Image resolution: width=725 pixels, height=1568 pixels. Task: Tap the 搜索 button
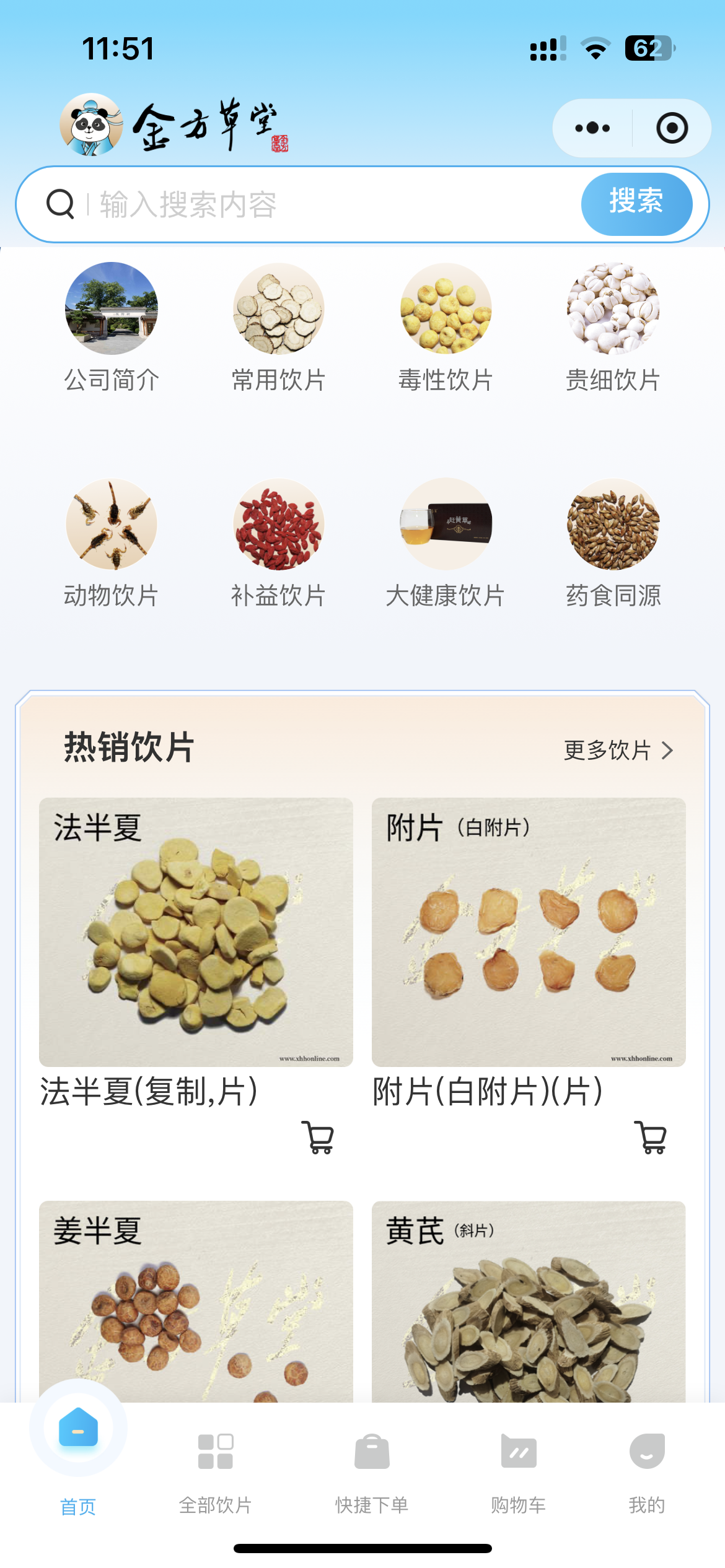(x=636, y=204)
